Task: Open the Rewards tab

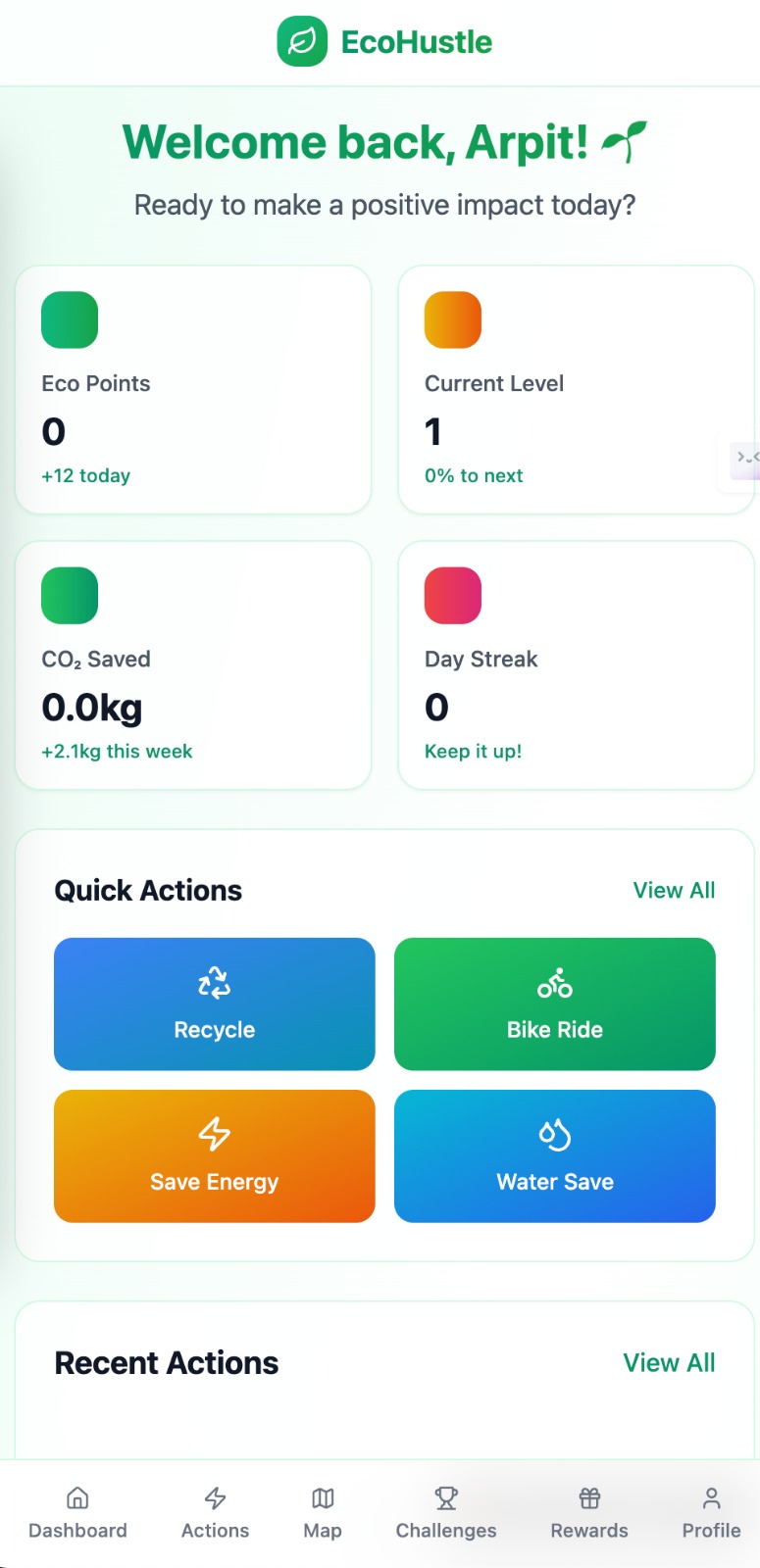Action: (x=589, y=1513)
